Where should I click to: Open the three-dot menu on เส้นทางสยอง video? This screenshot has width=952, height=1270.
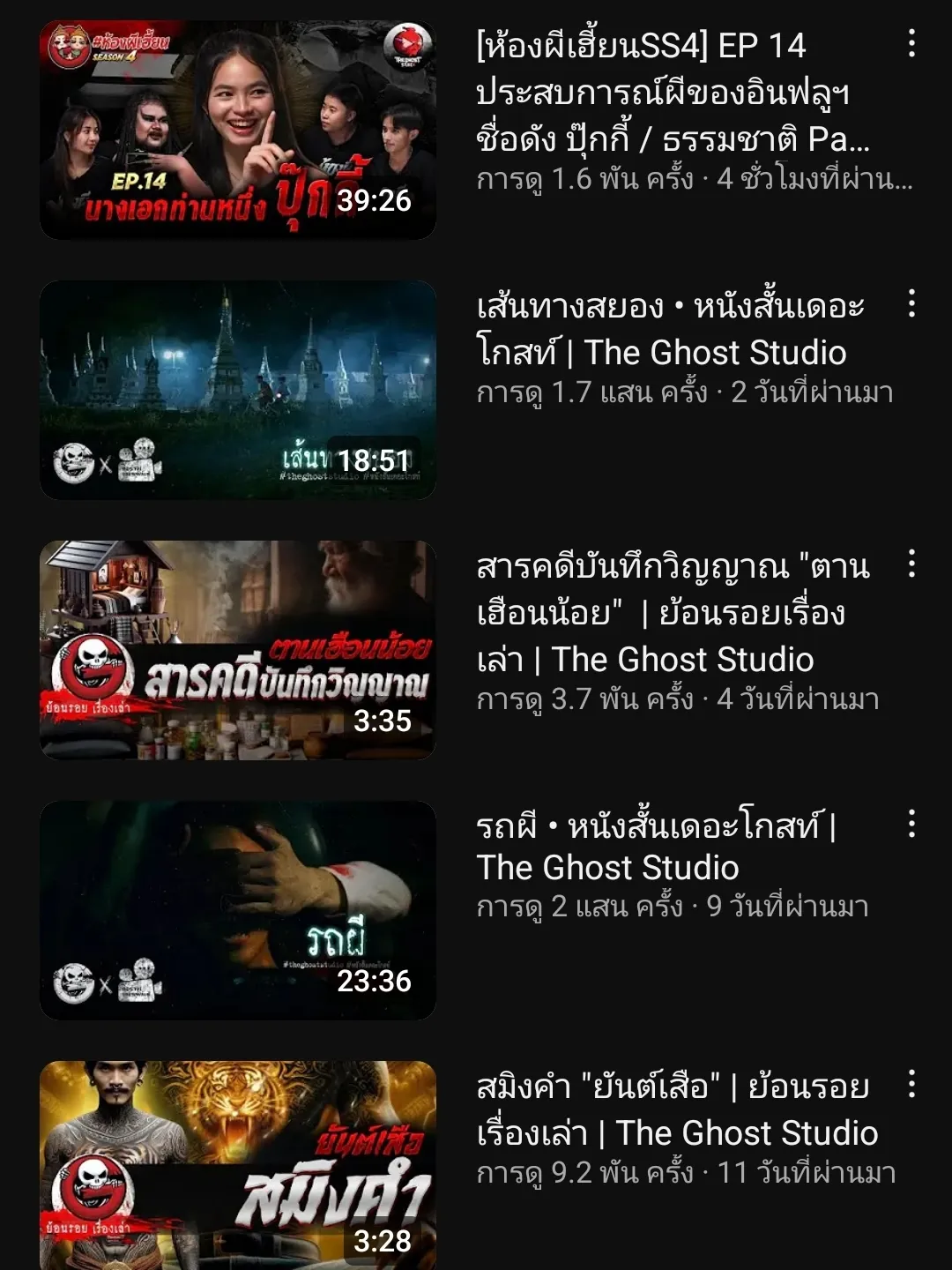[x=912, y=304]
